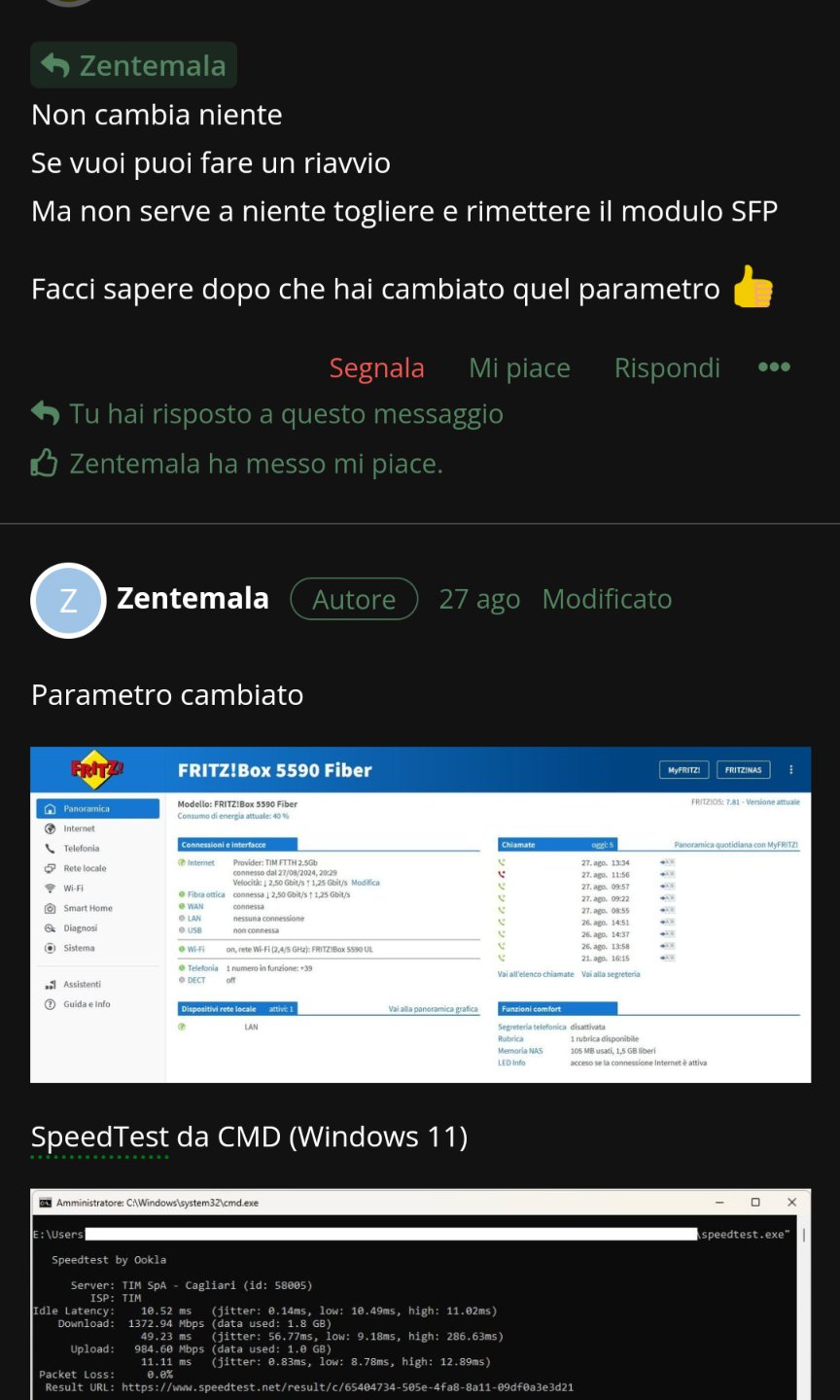This screenshot has height=1400, width=840.
Task: Open the three-dot more options menu
Action: tap(774, 367)
